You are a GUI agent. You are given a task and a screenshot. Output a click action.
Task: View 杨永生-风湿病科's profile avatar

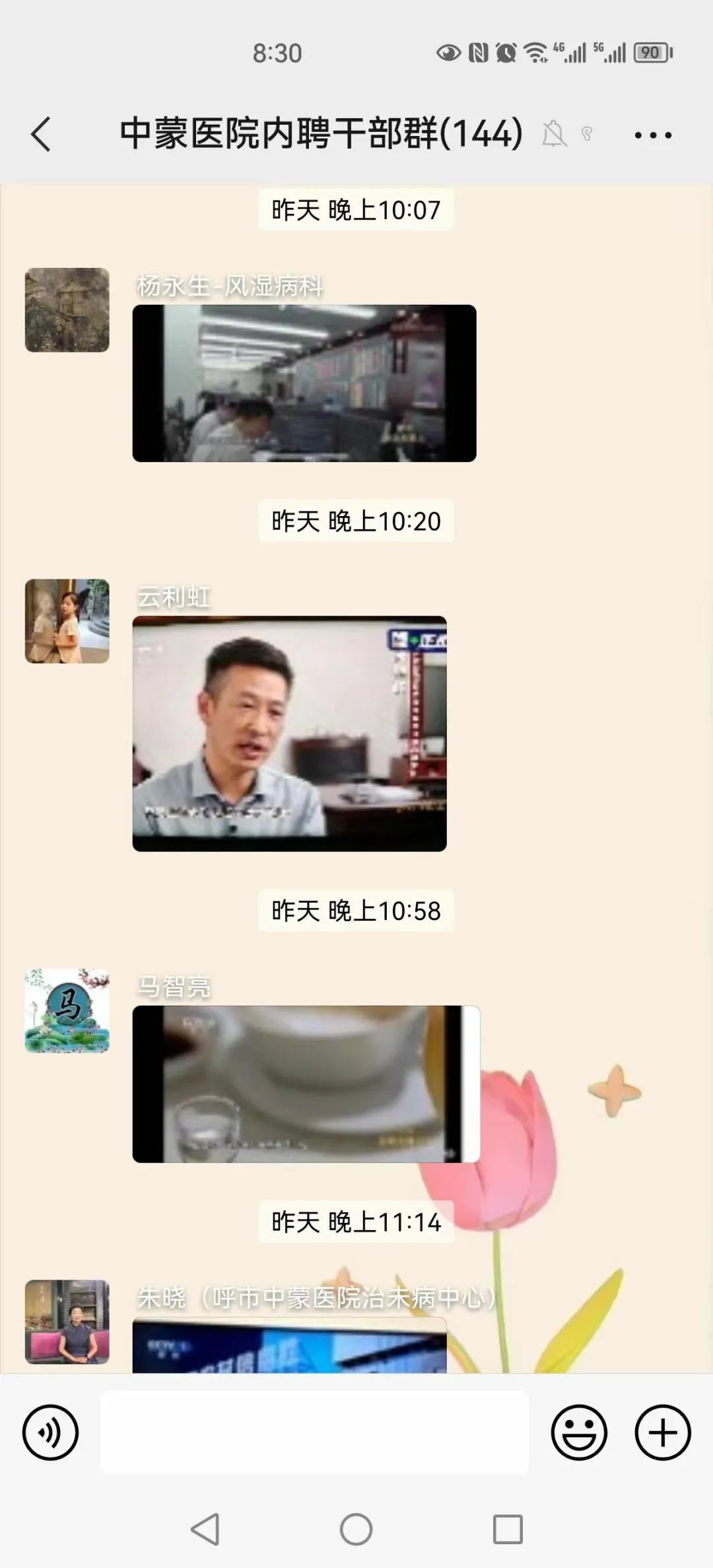(x=67, y=310)
